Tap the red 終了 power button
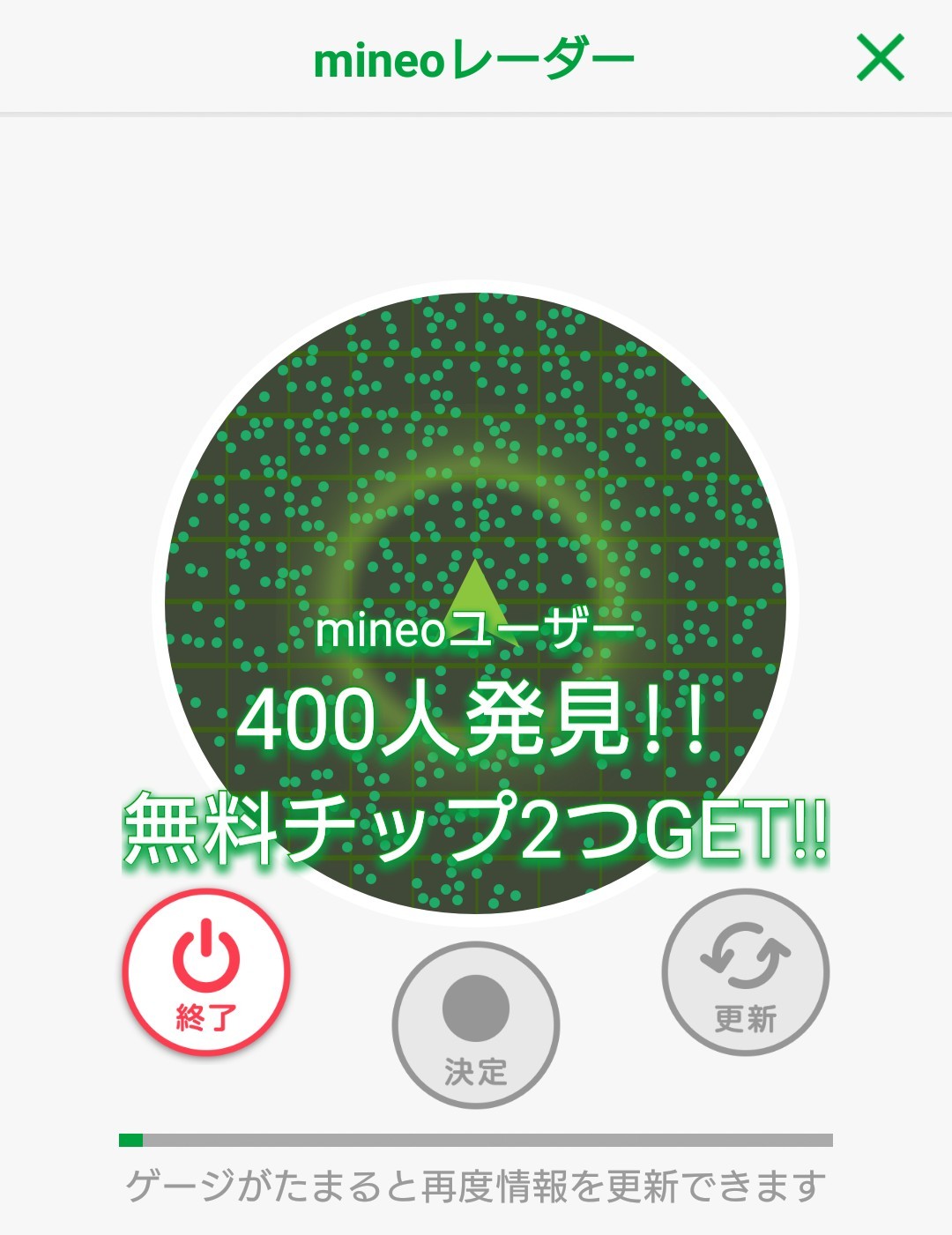 tap(206, 971)
